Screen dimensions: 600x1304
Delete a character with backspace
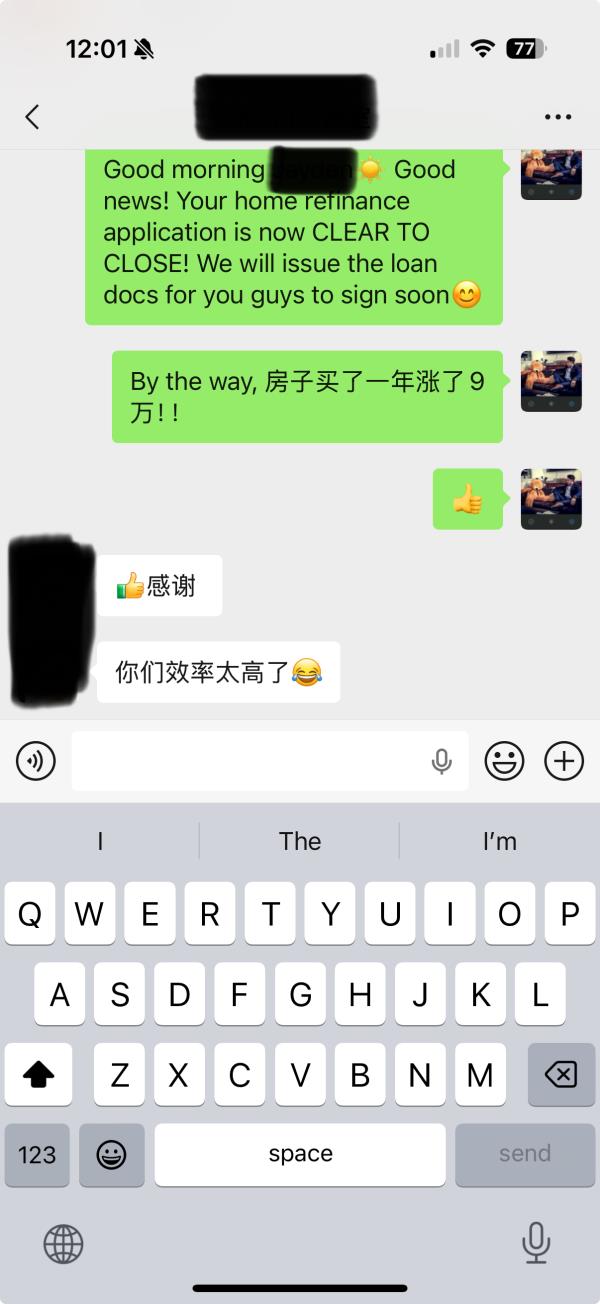(x=561, y=1075)
